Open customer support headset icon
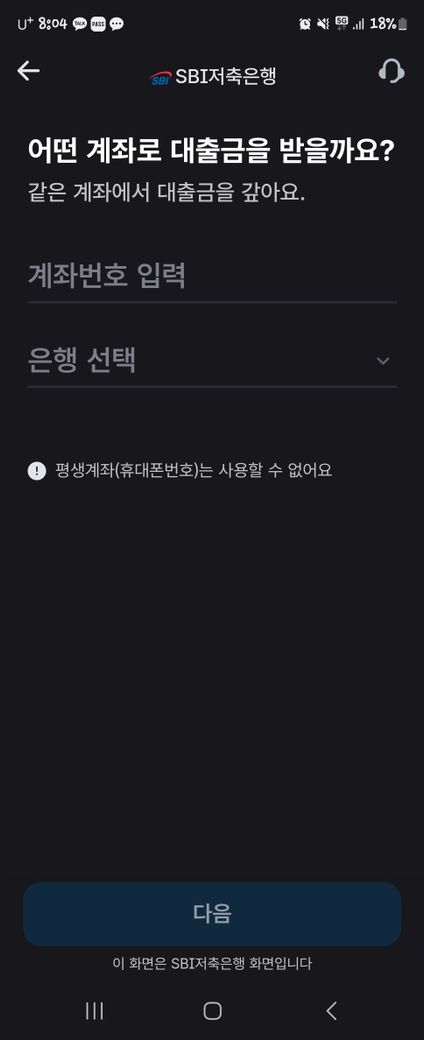 [391, 71]
